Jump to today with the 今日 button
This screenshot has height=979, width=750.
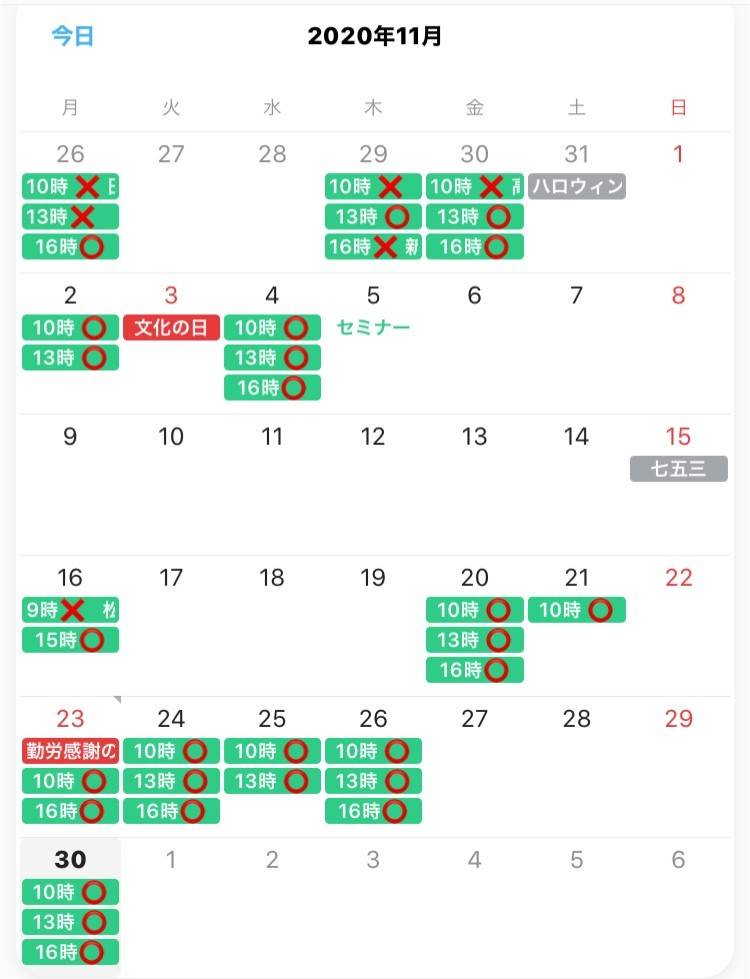(x=72, y=37)
